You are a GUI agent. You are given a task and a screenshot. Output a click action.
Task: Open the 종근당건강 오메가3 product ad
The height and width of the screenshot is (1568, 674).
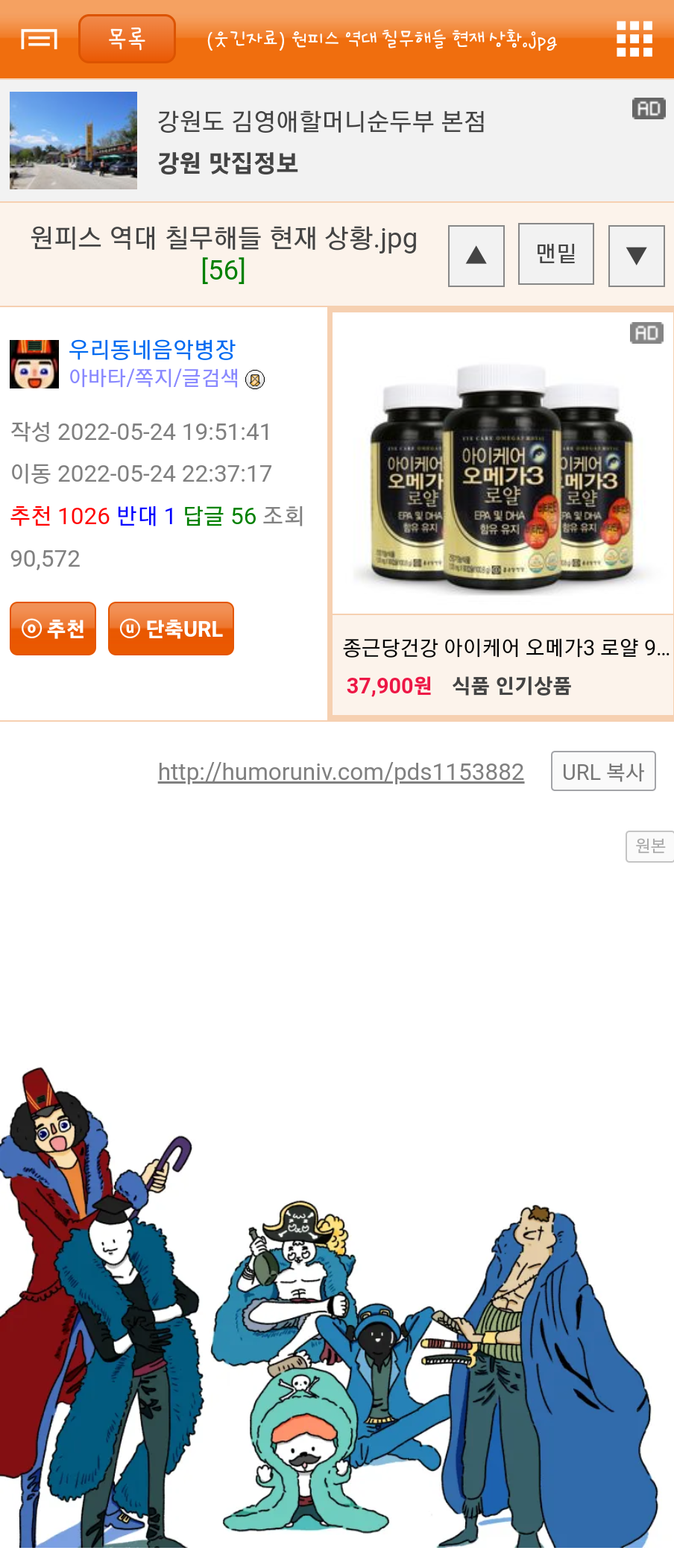point(503,514)
